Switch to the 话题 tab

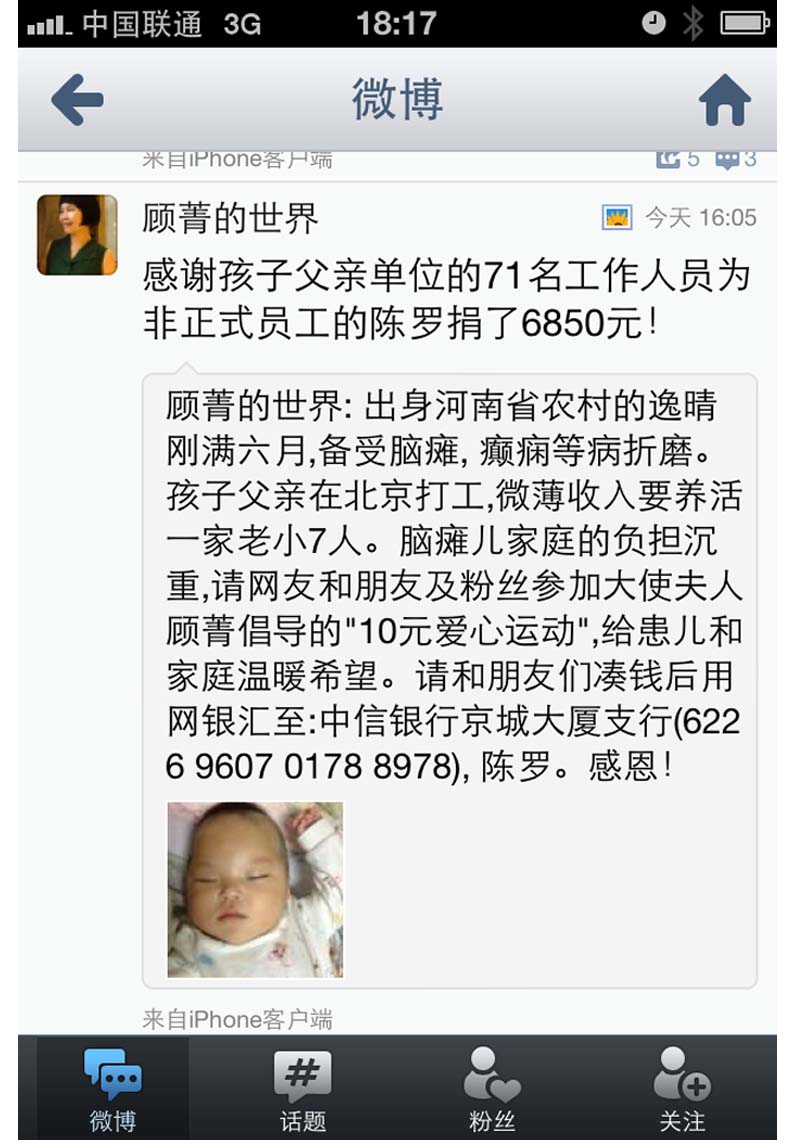302,1090
